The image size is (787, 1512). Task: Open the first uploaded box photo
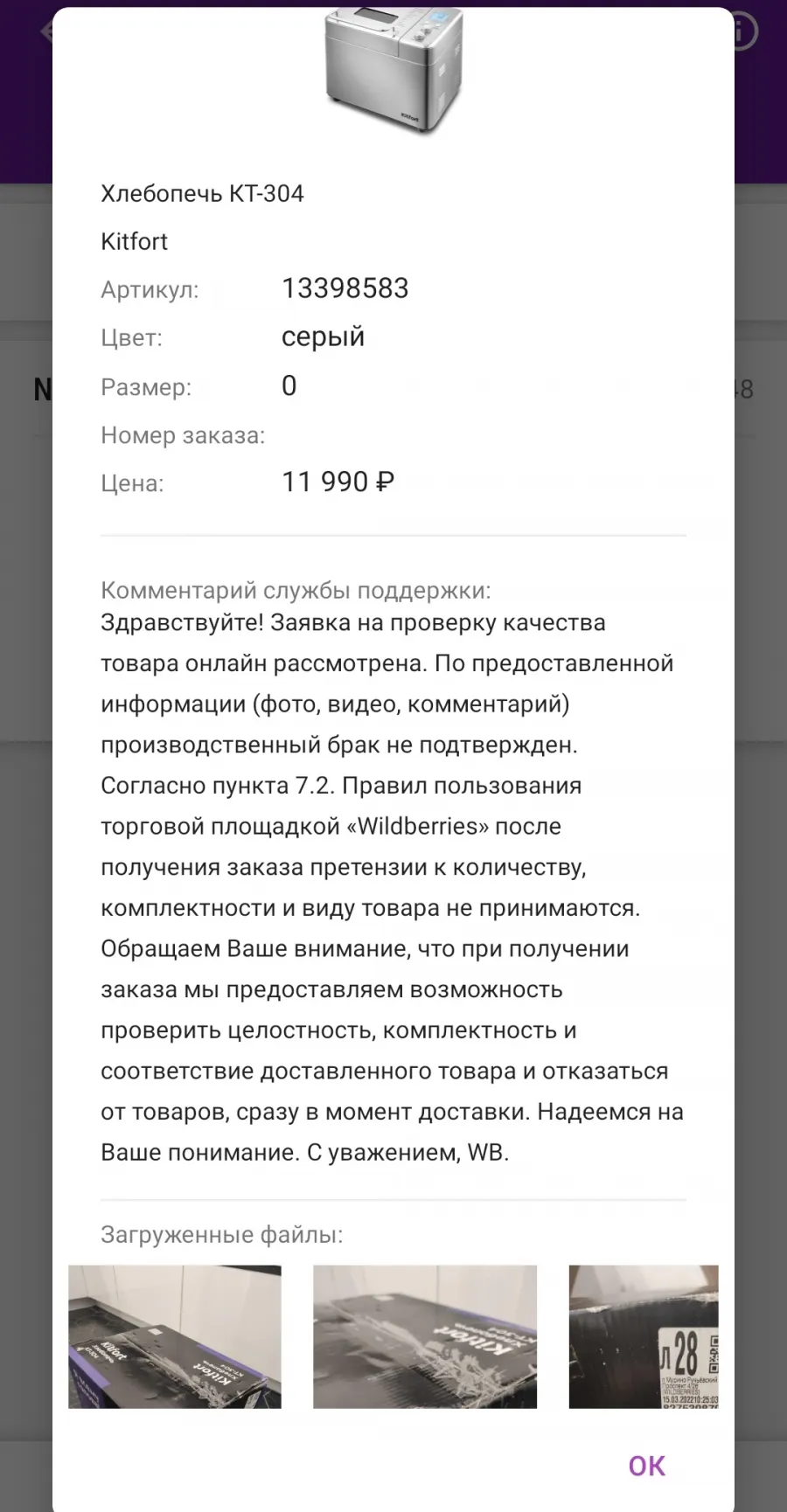[175, 1336]
